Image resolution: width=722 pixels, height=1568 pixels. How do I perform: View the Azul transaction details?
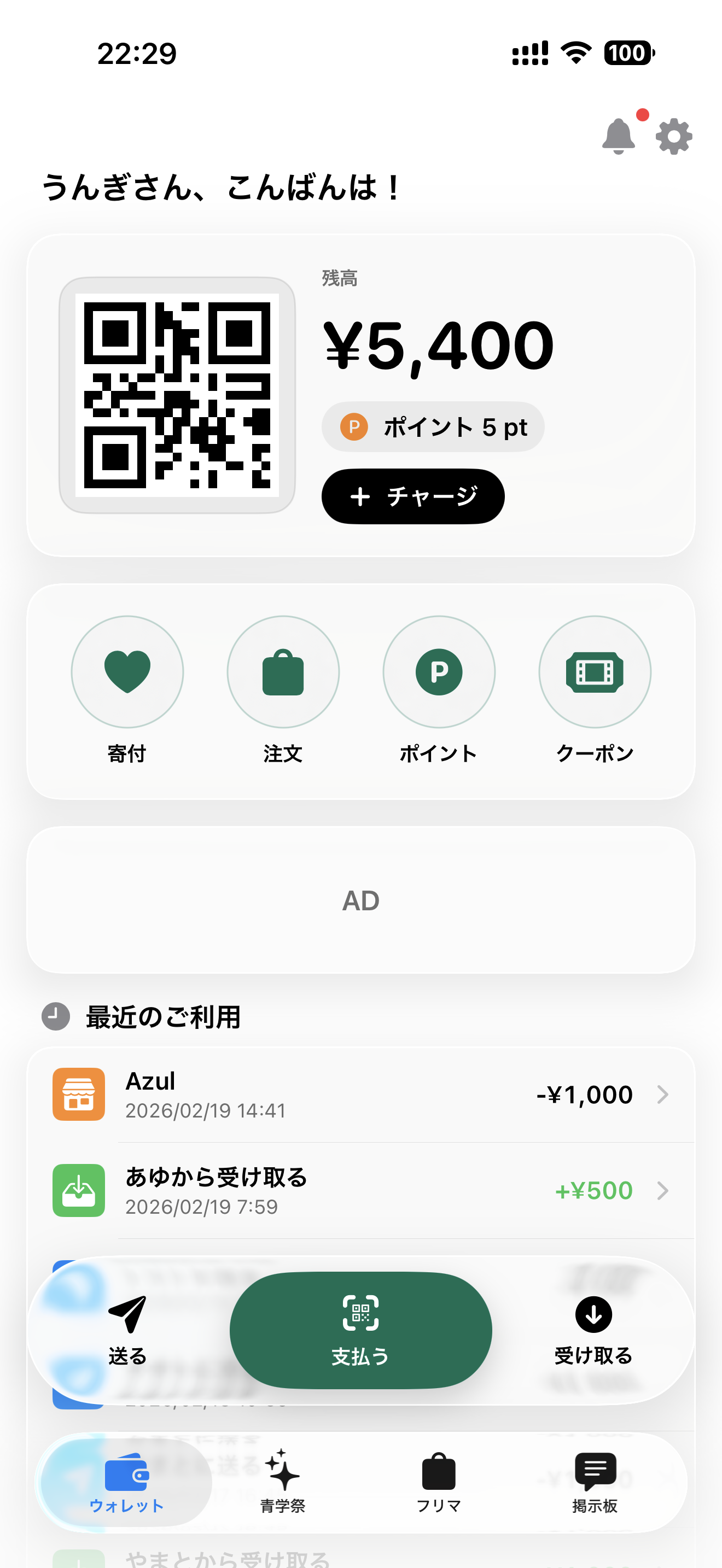360,1095
